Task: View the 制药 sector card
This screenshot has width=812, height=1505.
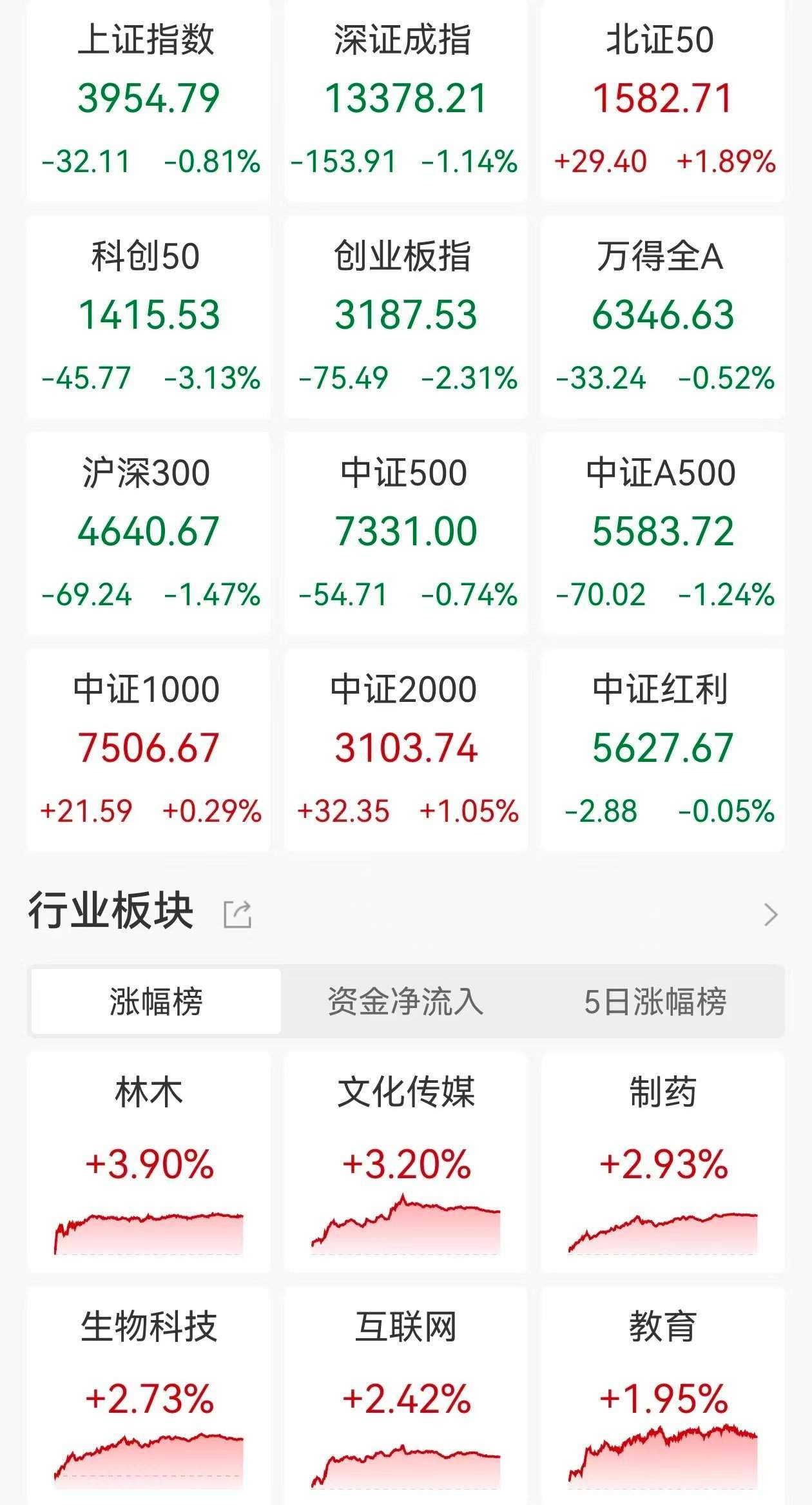Action: pyautogui.click(x=662, y=1161)
